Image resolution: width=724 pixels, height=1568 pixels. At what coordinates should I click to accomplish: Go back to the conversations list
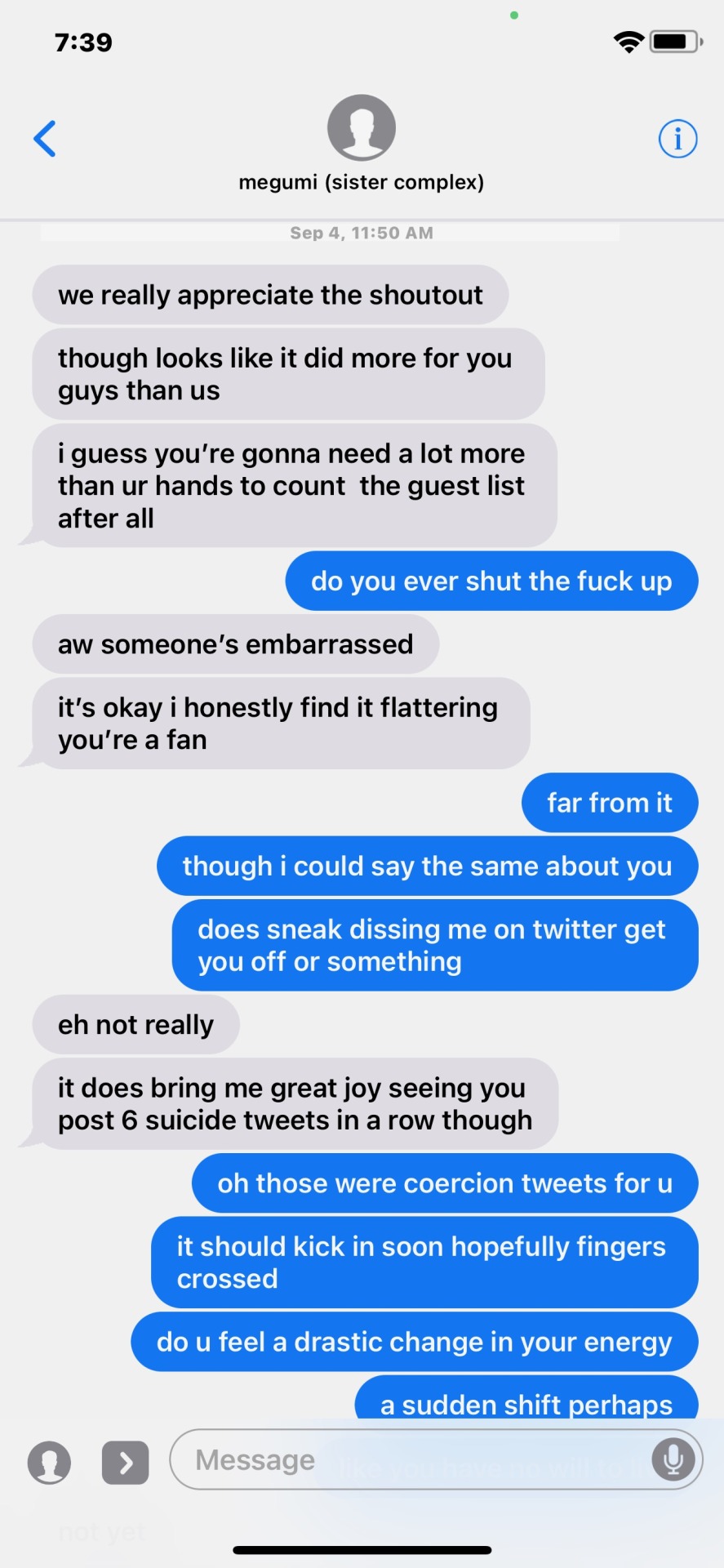(46, 139)
